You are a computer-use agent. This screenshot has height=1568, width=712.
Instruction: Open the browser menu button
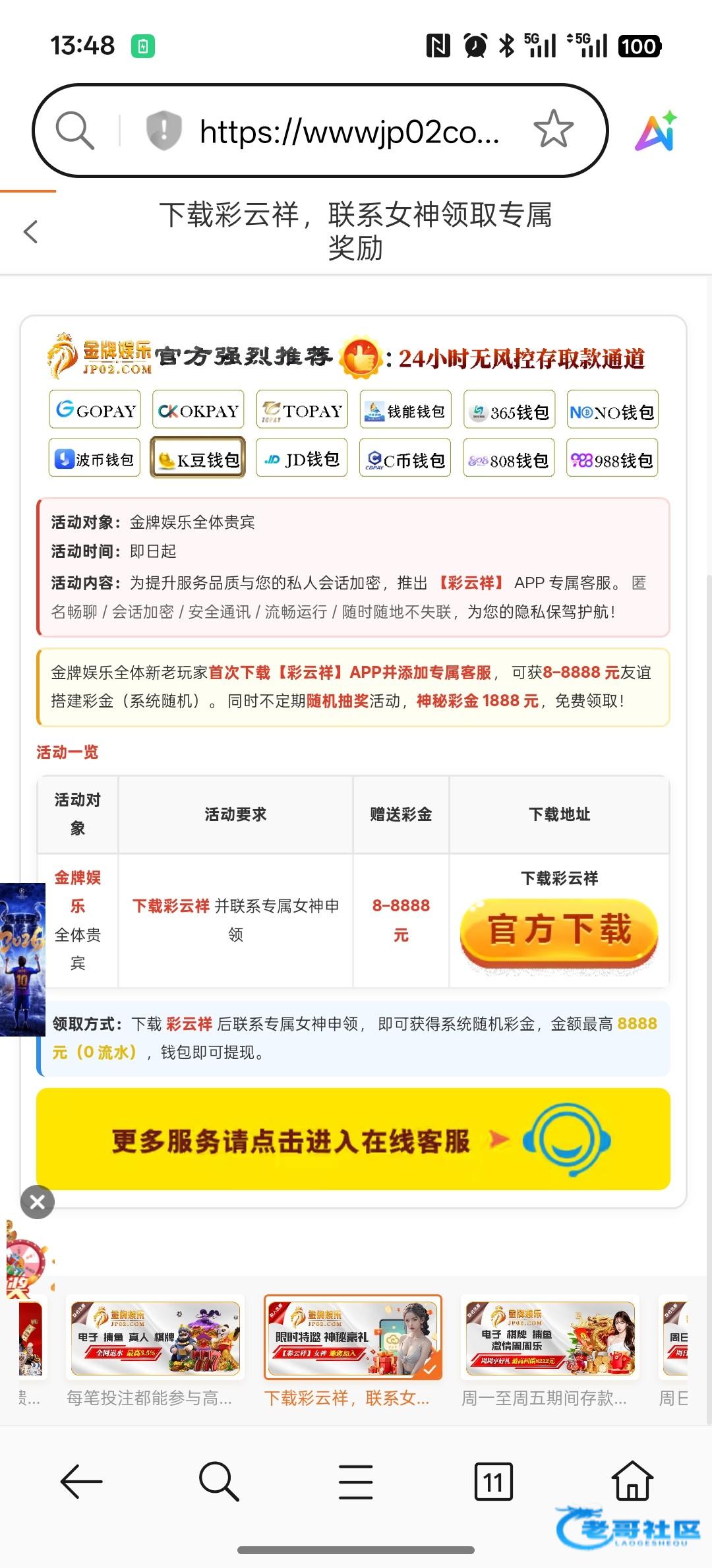point(356,1482)
